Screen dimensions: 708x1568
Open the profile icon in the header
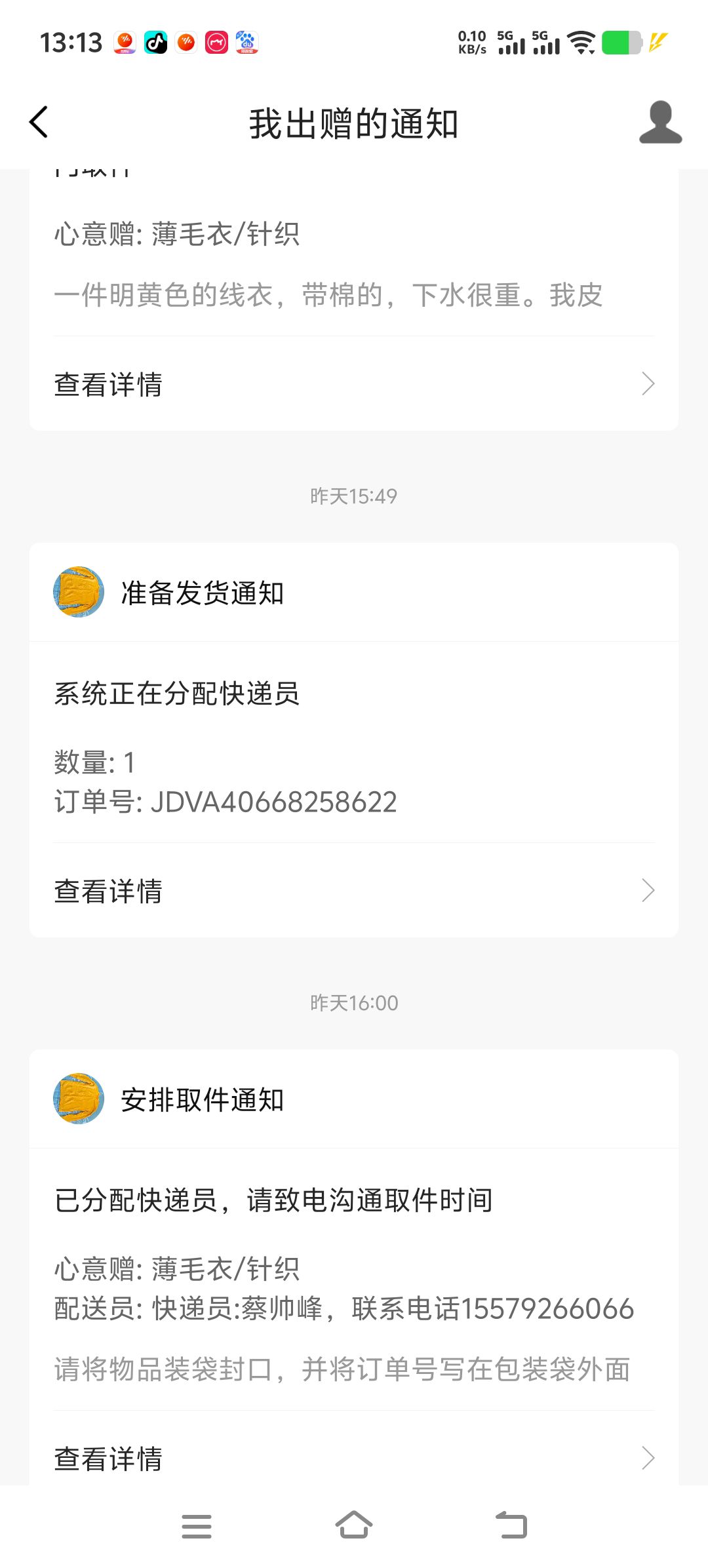[x=660, y=123]
